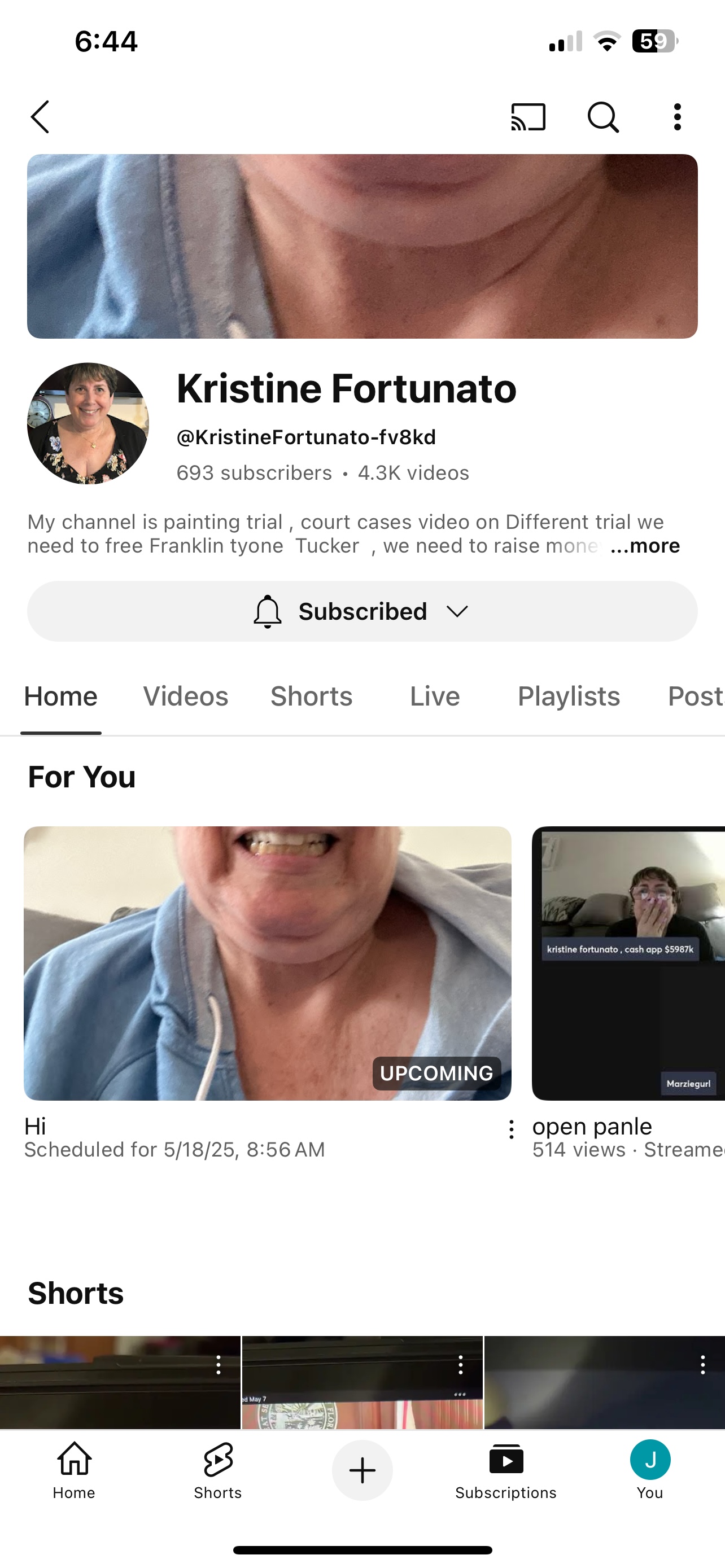Switch to the Videos channel tab
Viewport: 725px width, 1568px height.
point(186,697)
